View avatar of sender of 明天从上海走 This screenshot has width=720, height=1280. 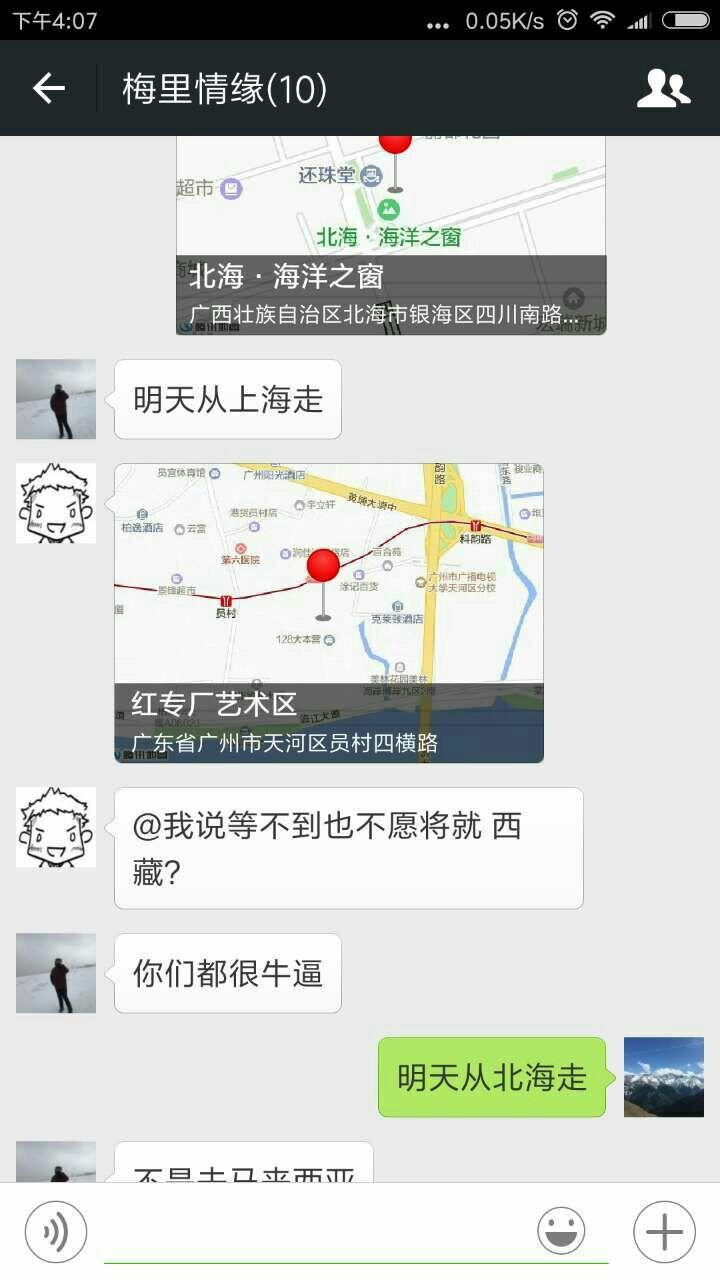pyautogui.click(x=56, y=399)
